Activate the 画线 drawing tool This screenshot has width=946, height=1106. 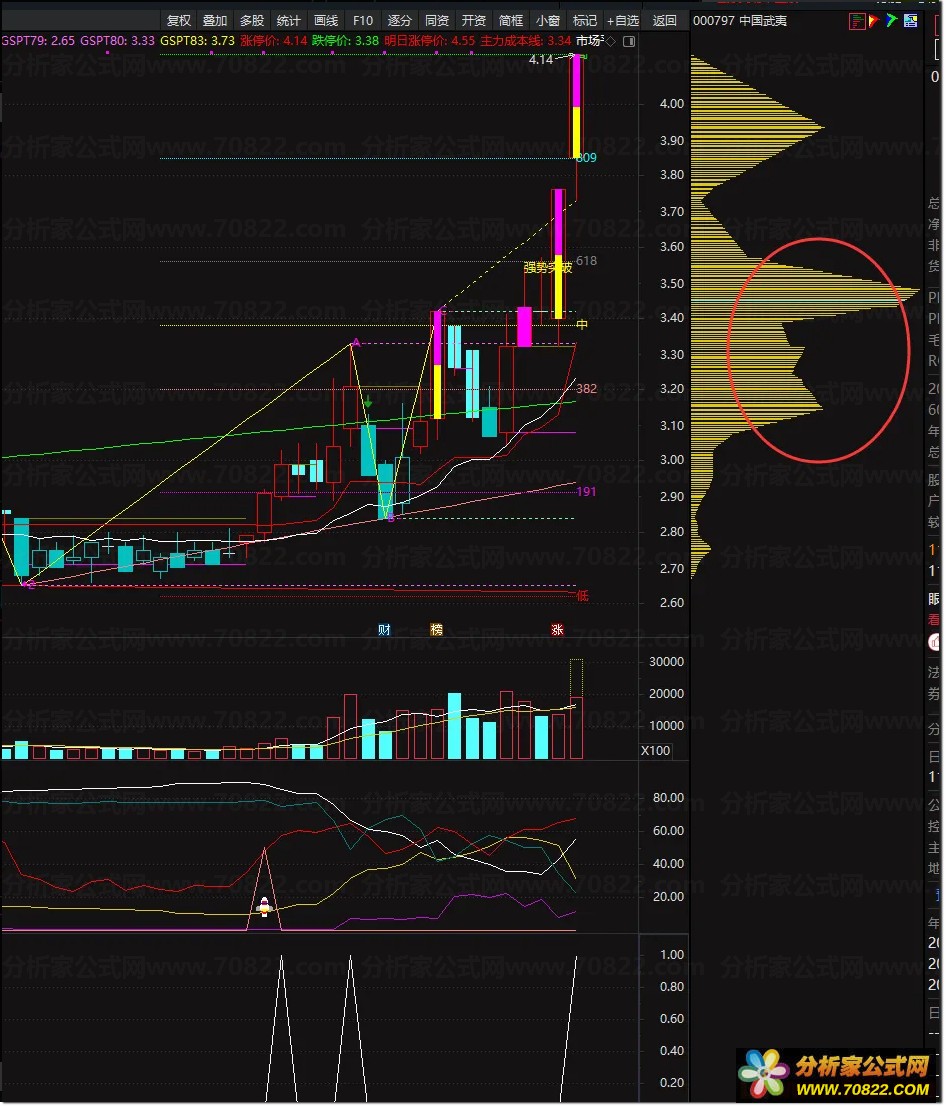326,20
